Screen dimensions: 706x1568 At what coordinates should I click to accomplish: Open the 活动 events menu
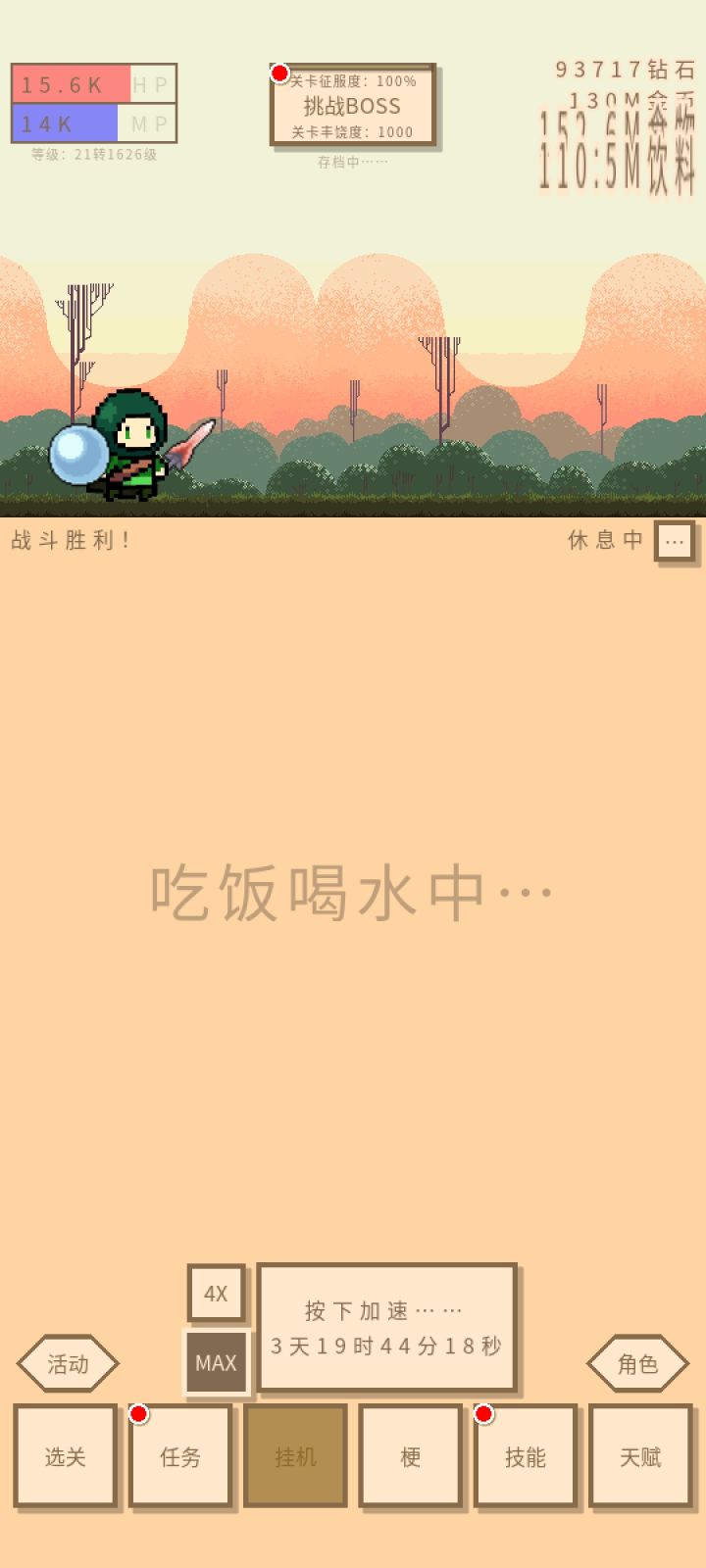[x=67, y=1363]
